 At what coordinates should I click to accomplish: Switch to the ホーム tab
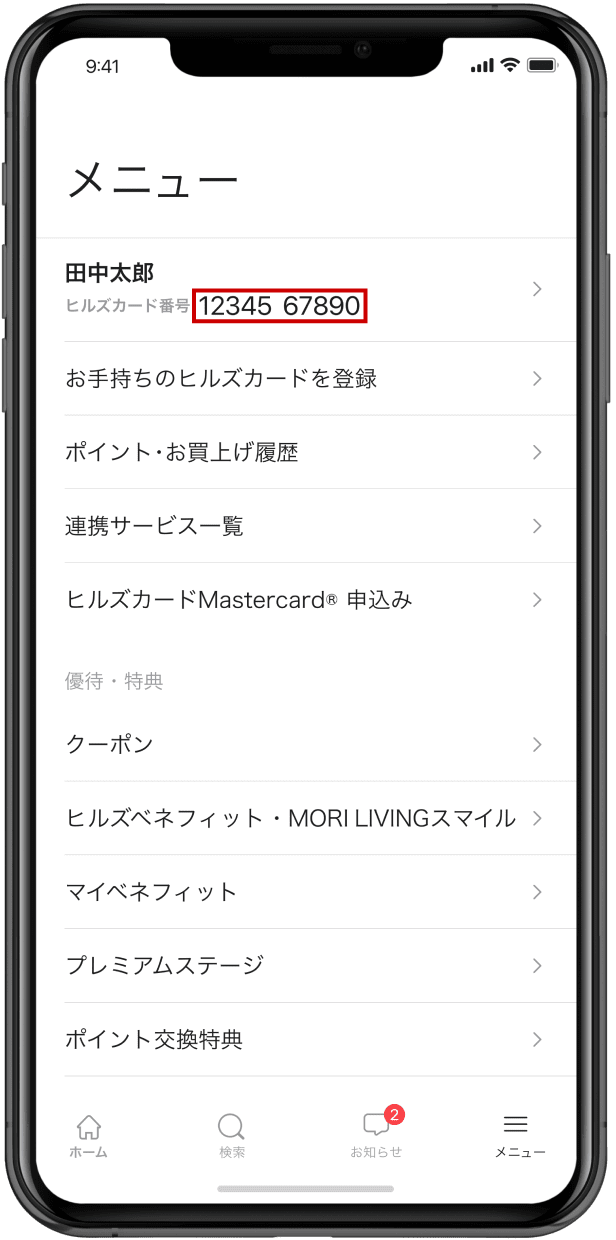click(x=89, y=1135)
